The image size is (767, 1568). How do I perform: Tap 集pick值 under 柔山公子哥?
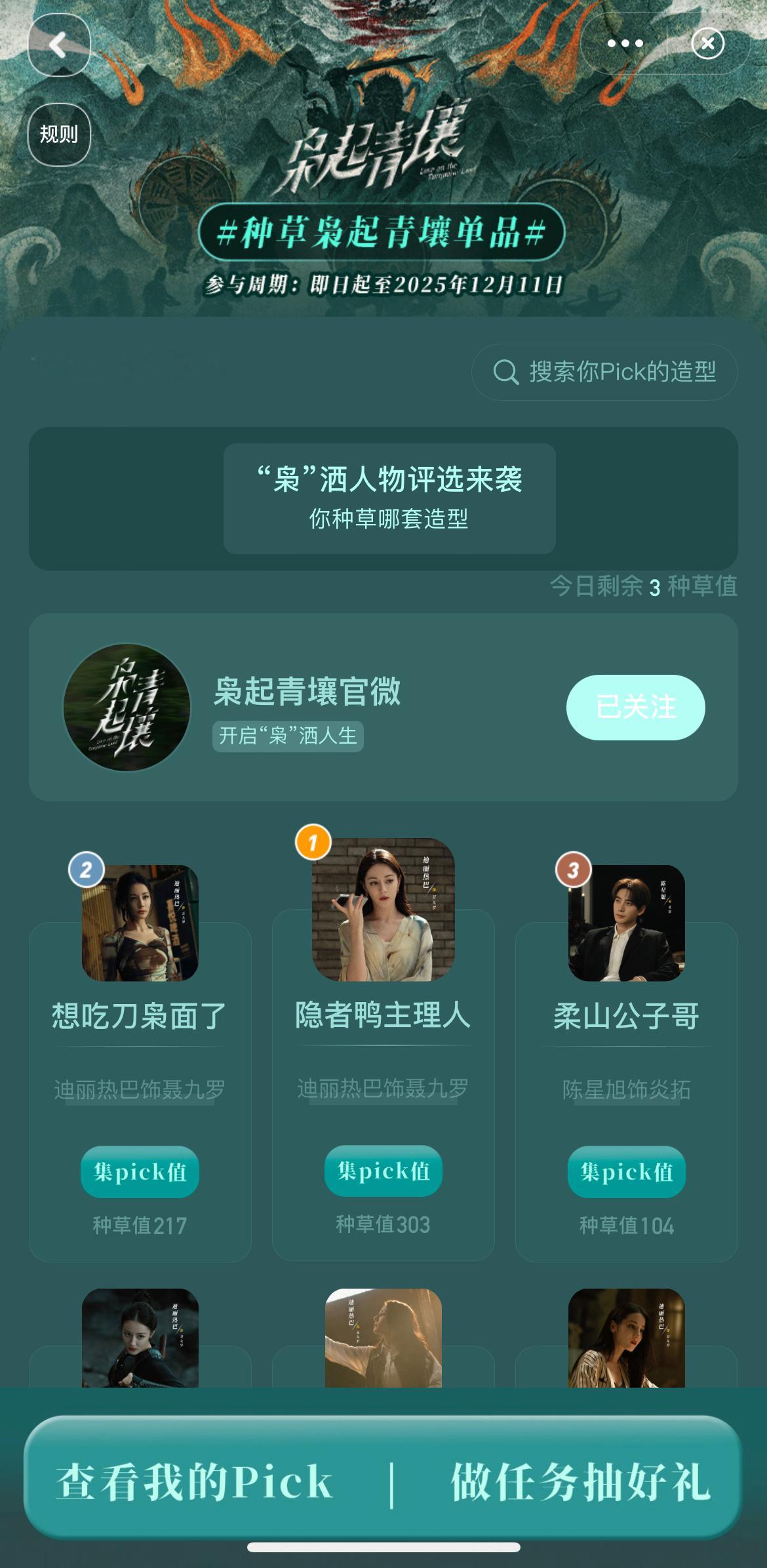pos(626,1173)
